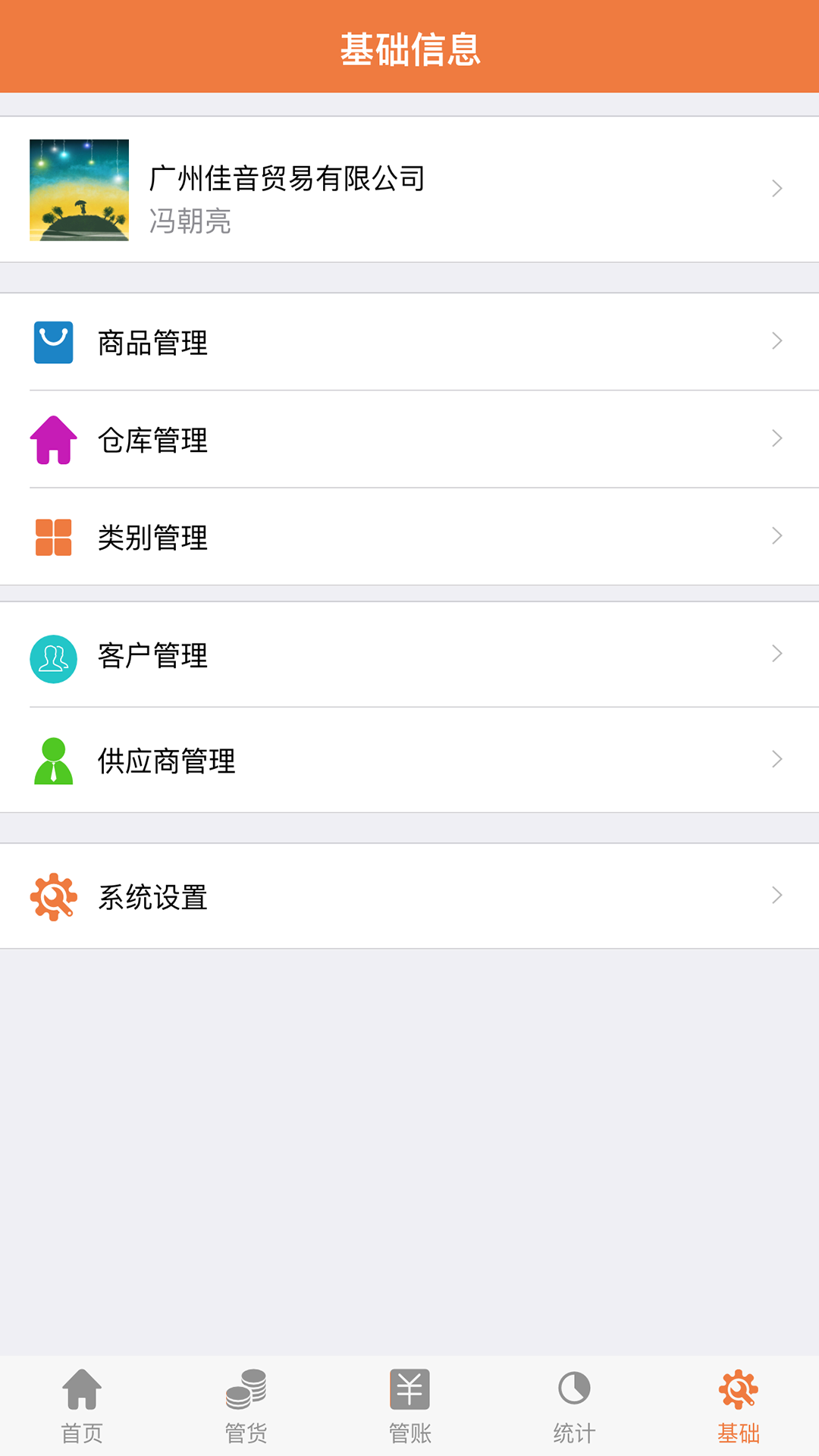Open 客户管理 (customer management)
Viewport: 819px width, 1456px height.
409,655
